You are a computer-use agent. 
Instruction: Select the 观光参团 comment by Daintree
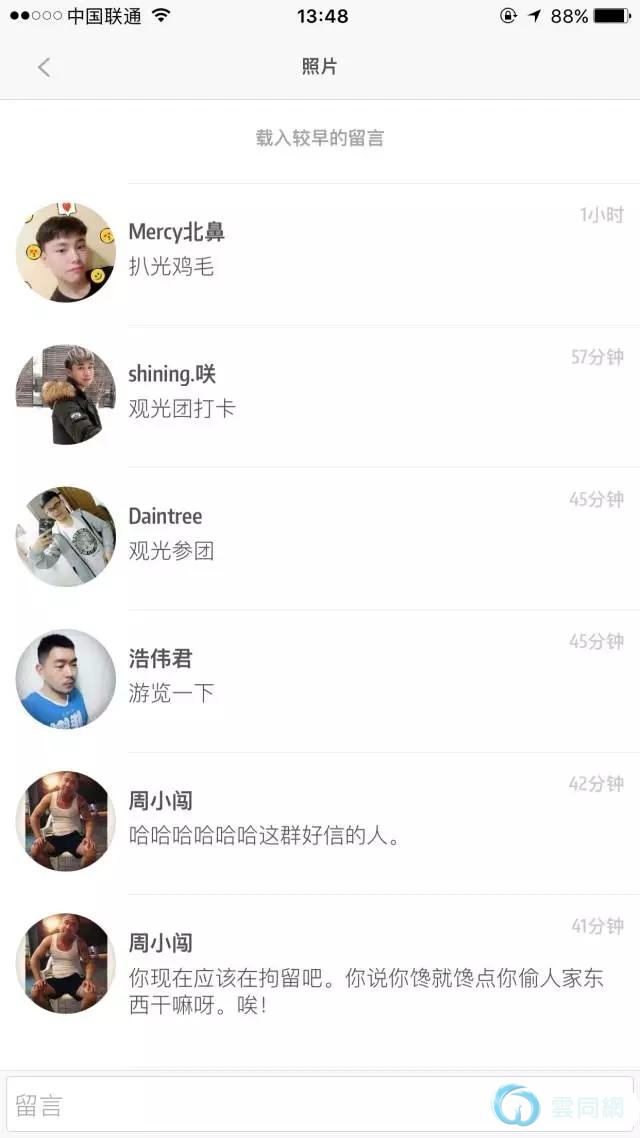(171, 550)
